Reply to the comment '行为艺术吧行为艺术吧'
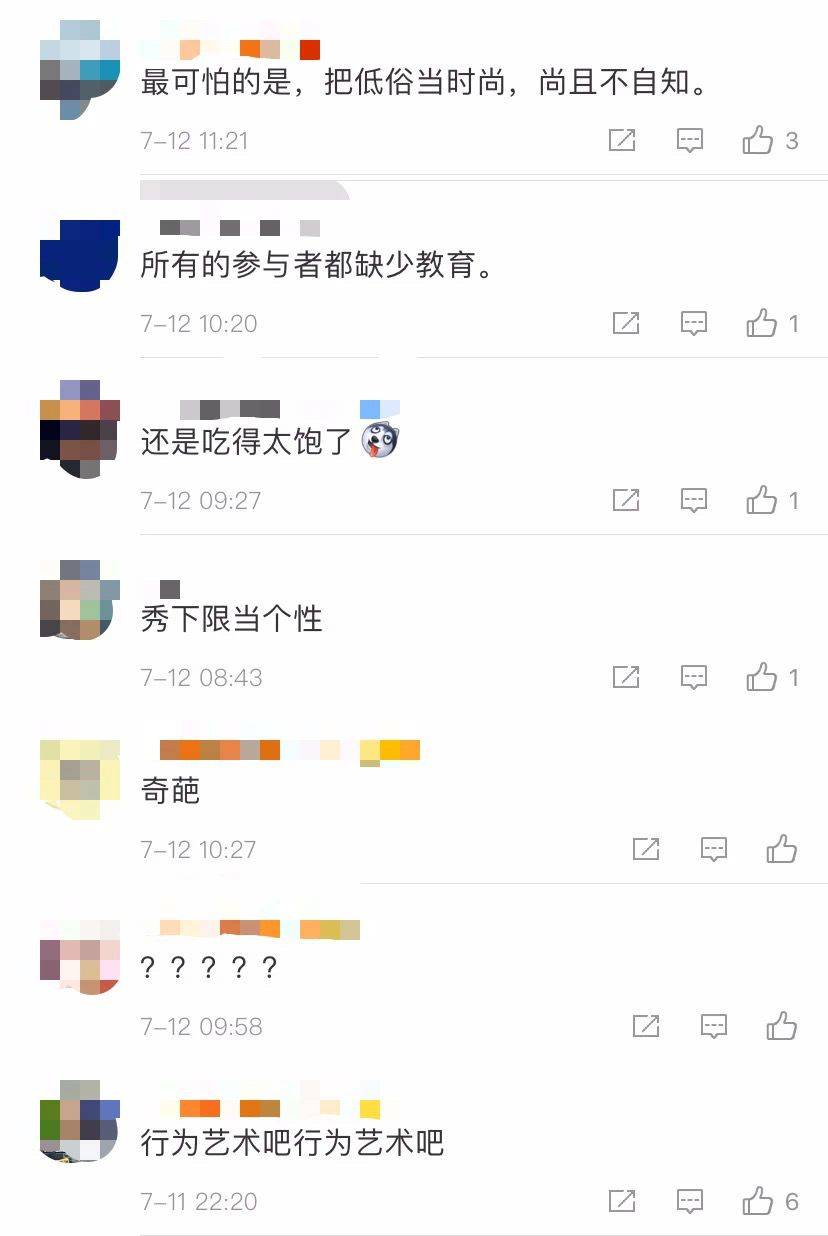This screenshot has width=828, height=1236. (690, 1201)
